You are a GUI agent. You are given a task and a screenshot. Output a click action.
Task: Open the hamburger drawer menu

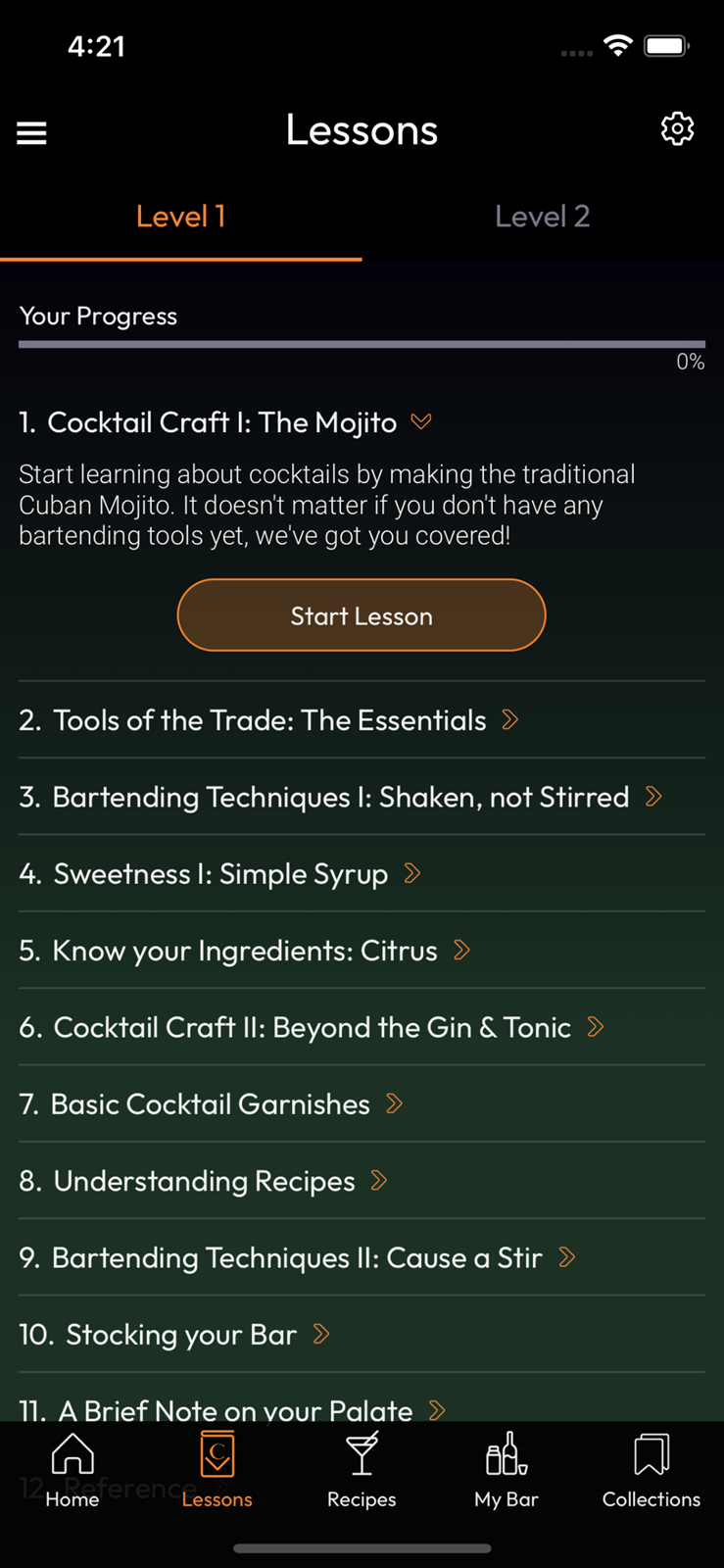point(31,132)
